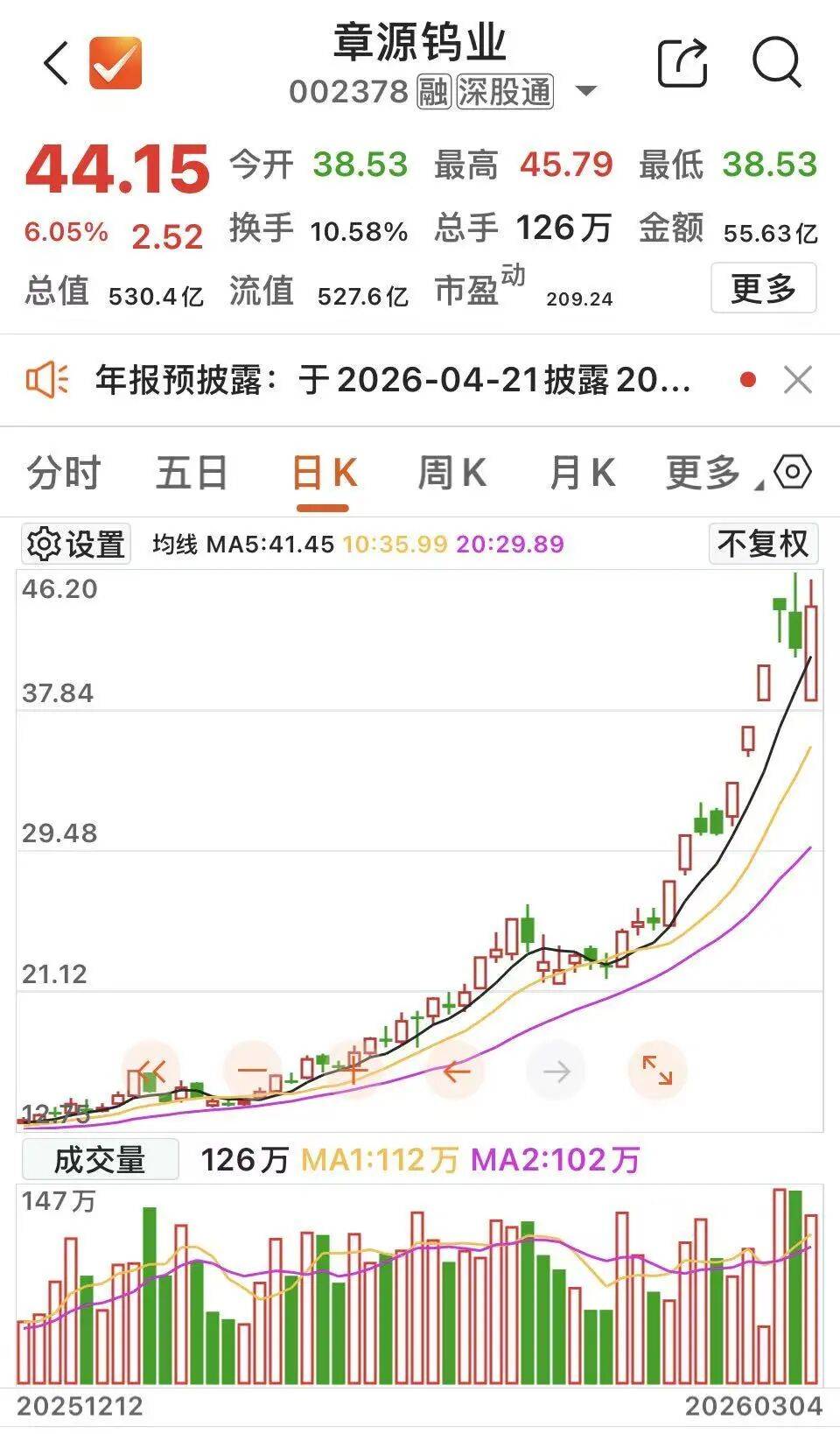Expand the 深股通 dropdown triangle
Image resolution: width=840 pixels, height=1434 pixels.
(587, 90)
